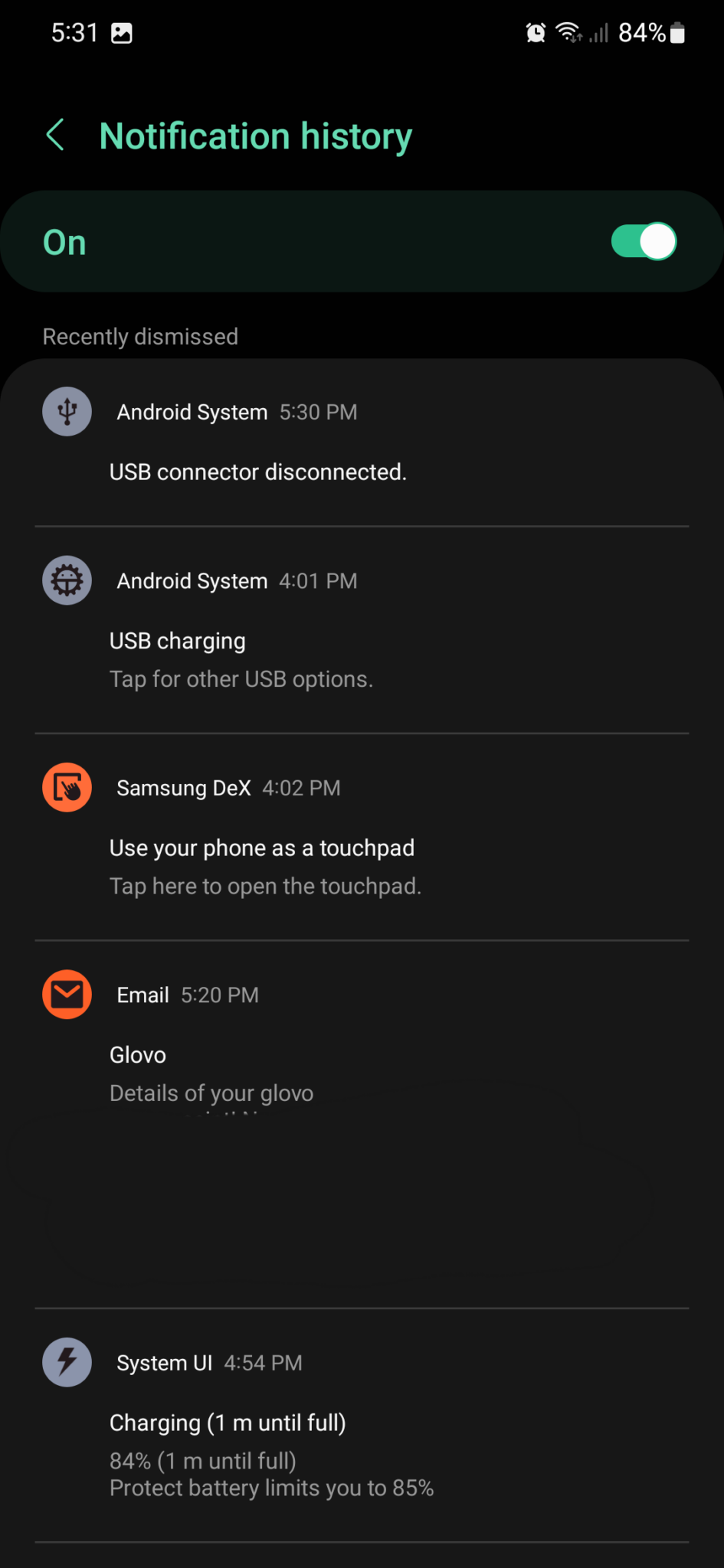Tap the 5:31 clock in the status bar

pos(74,32)
